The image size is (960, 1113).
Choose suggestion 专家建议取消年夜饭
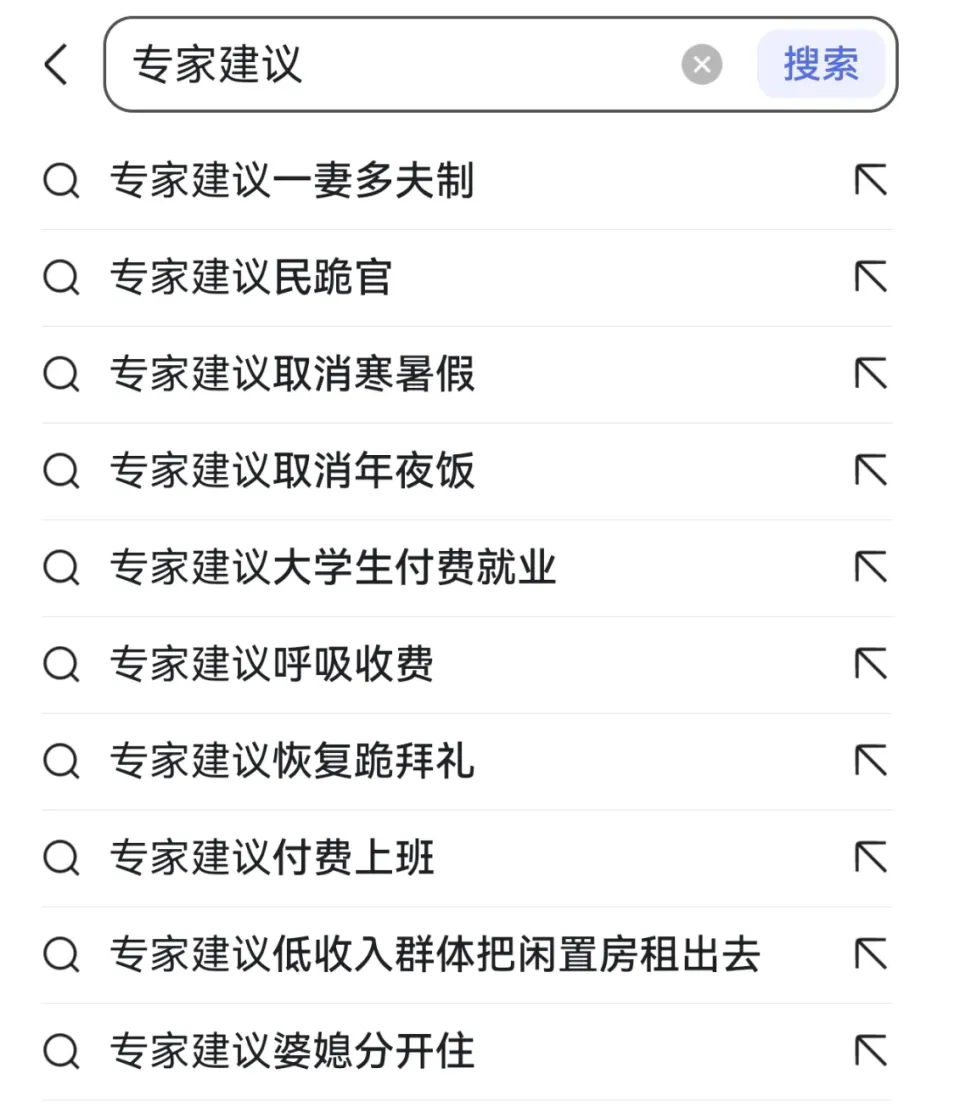click(x=292, y=471)
